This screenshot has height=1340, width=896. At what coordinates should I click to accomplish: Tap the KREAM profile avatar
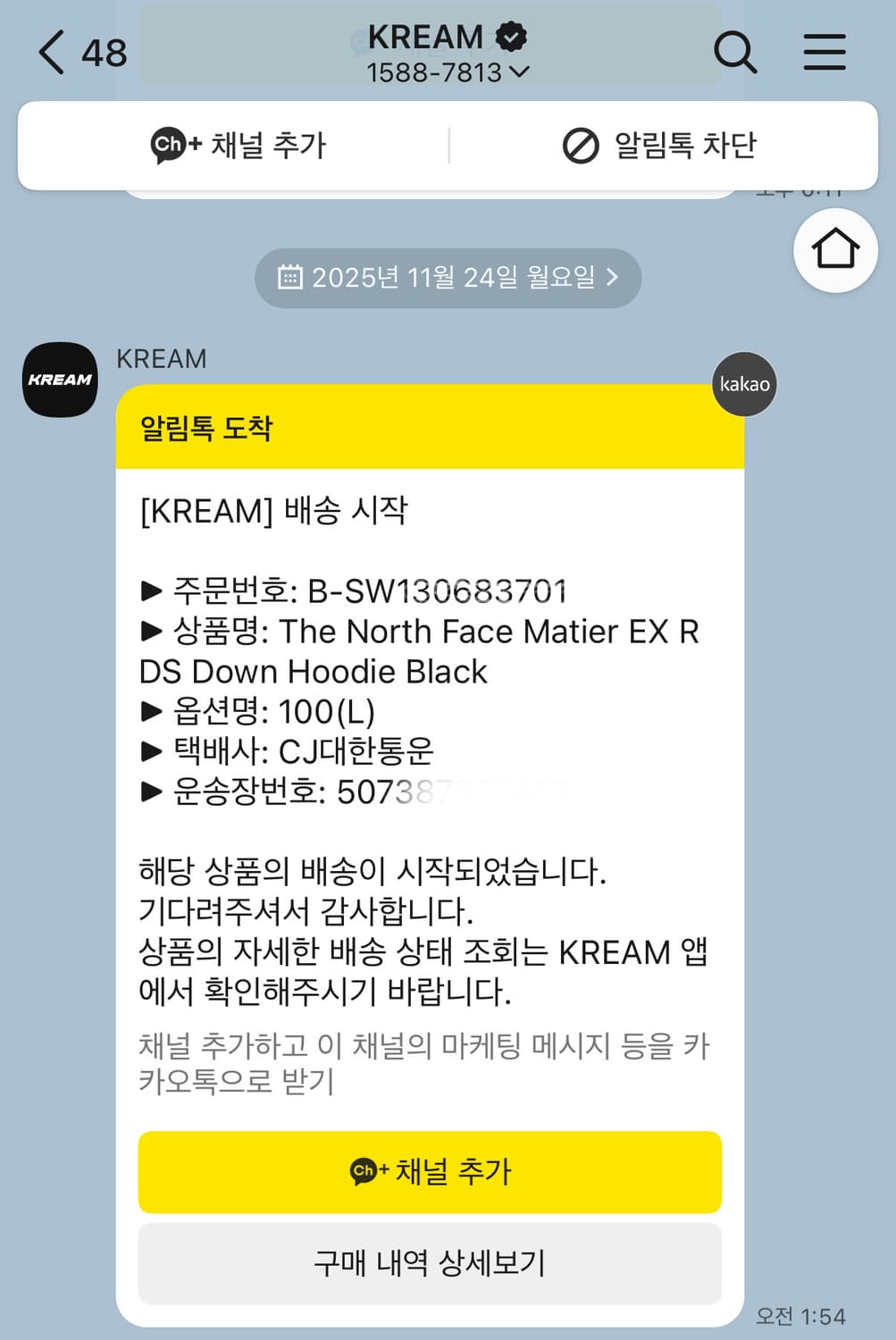[59, 379]
